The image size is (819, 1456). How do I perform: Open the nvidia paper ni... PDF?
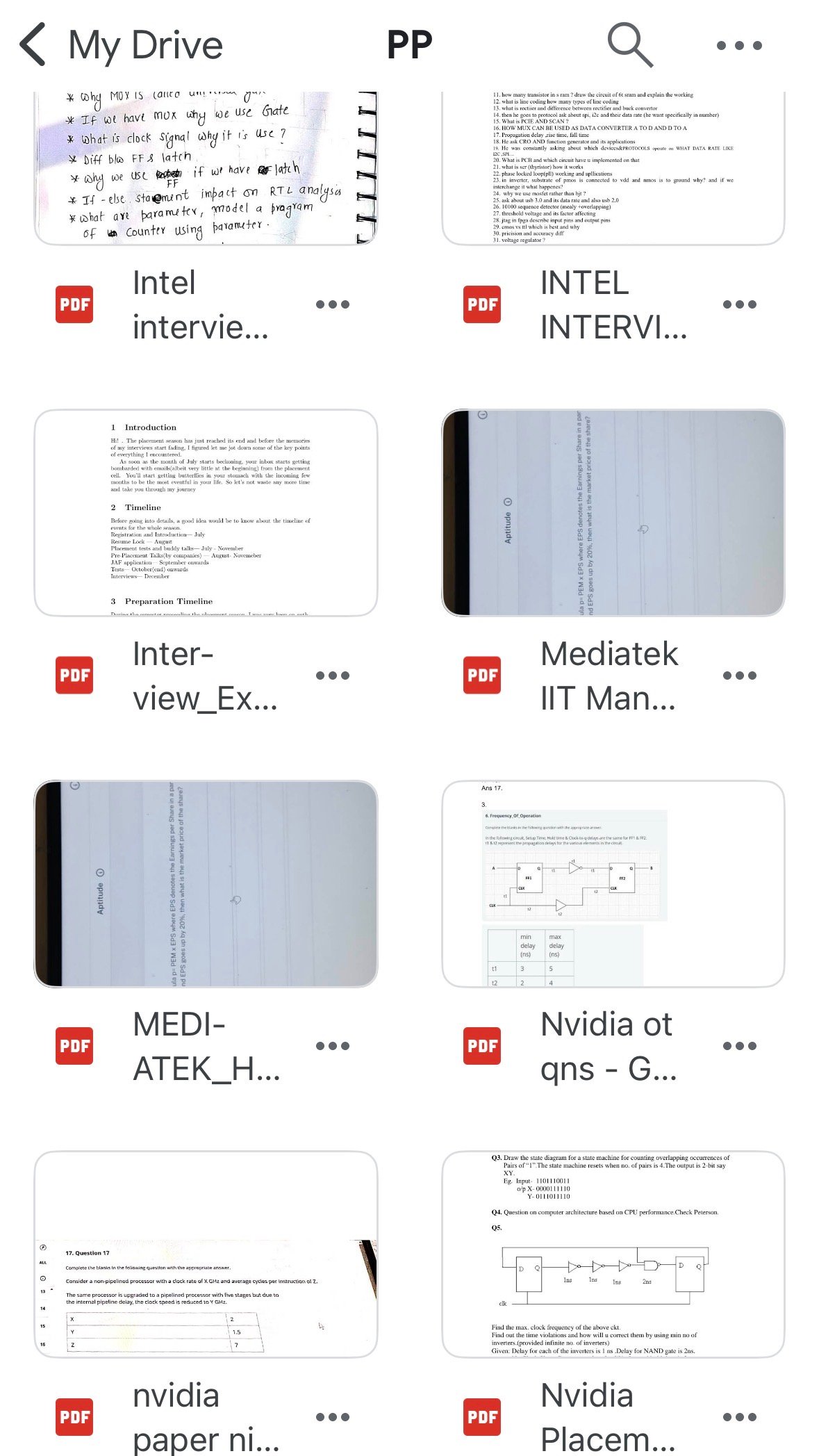pos(206,1254)
